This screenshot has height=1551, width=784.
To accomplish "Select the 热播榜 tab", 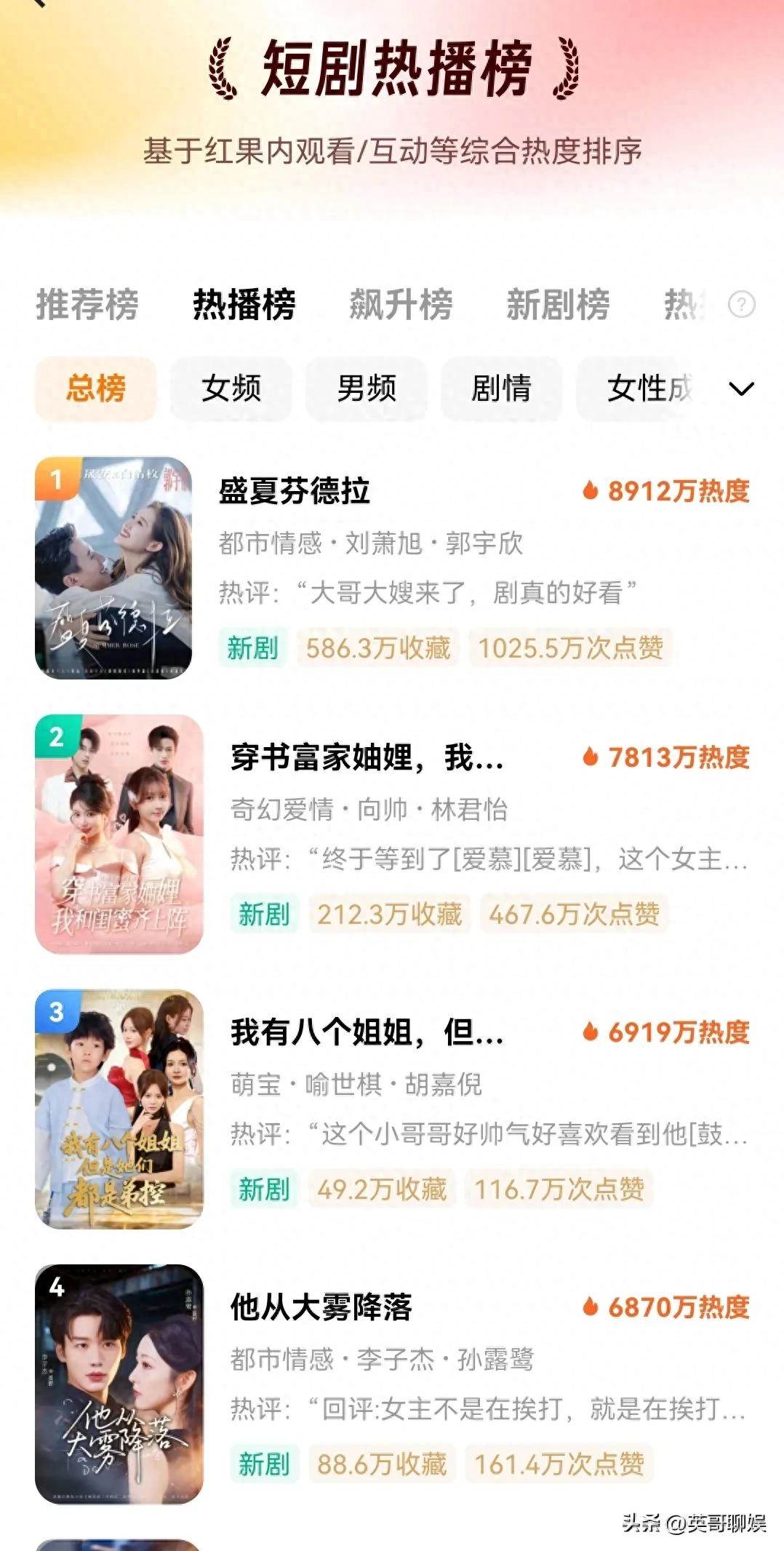I will click(x=244, y=304).
